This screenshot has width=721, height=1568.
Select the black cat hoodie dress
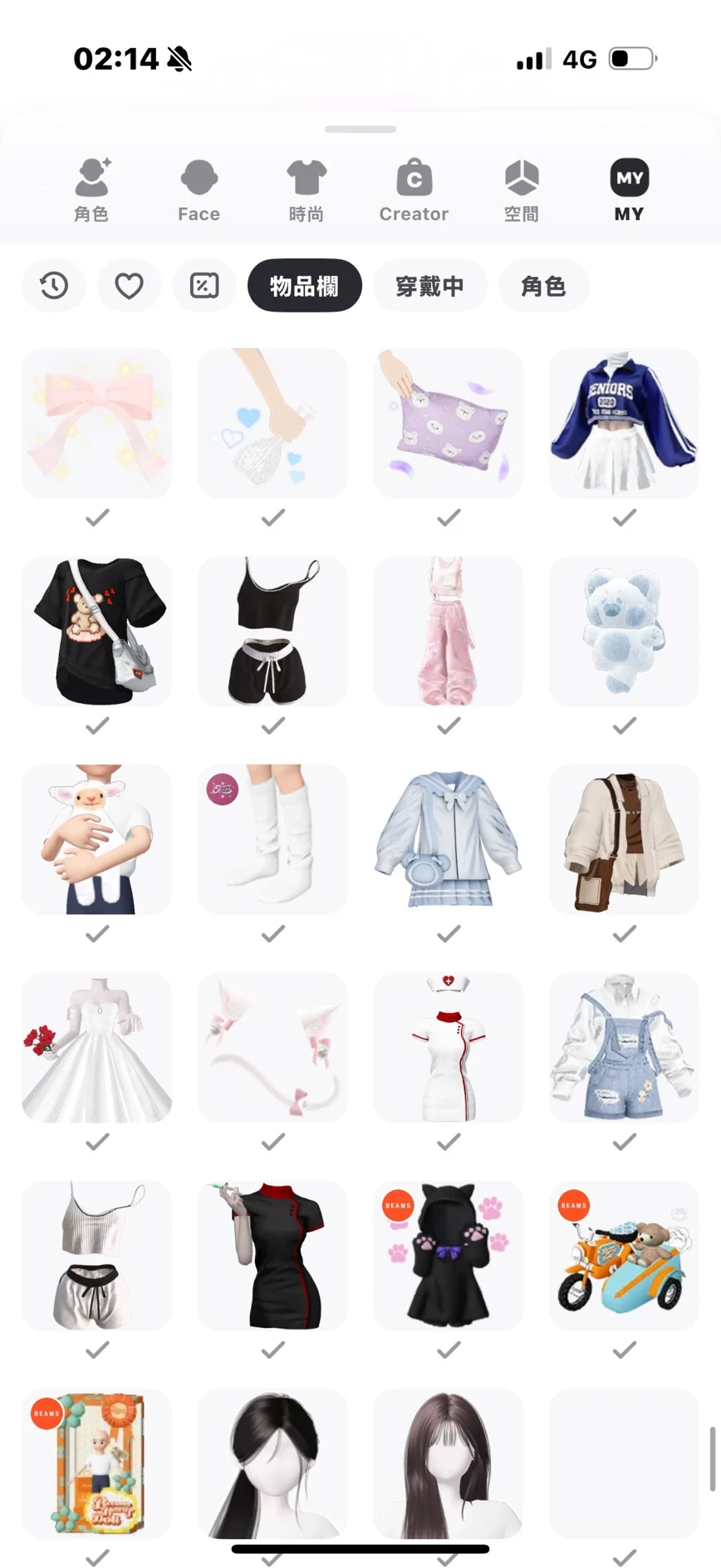(449, 1256)
